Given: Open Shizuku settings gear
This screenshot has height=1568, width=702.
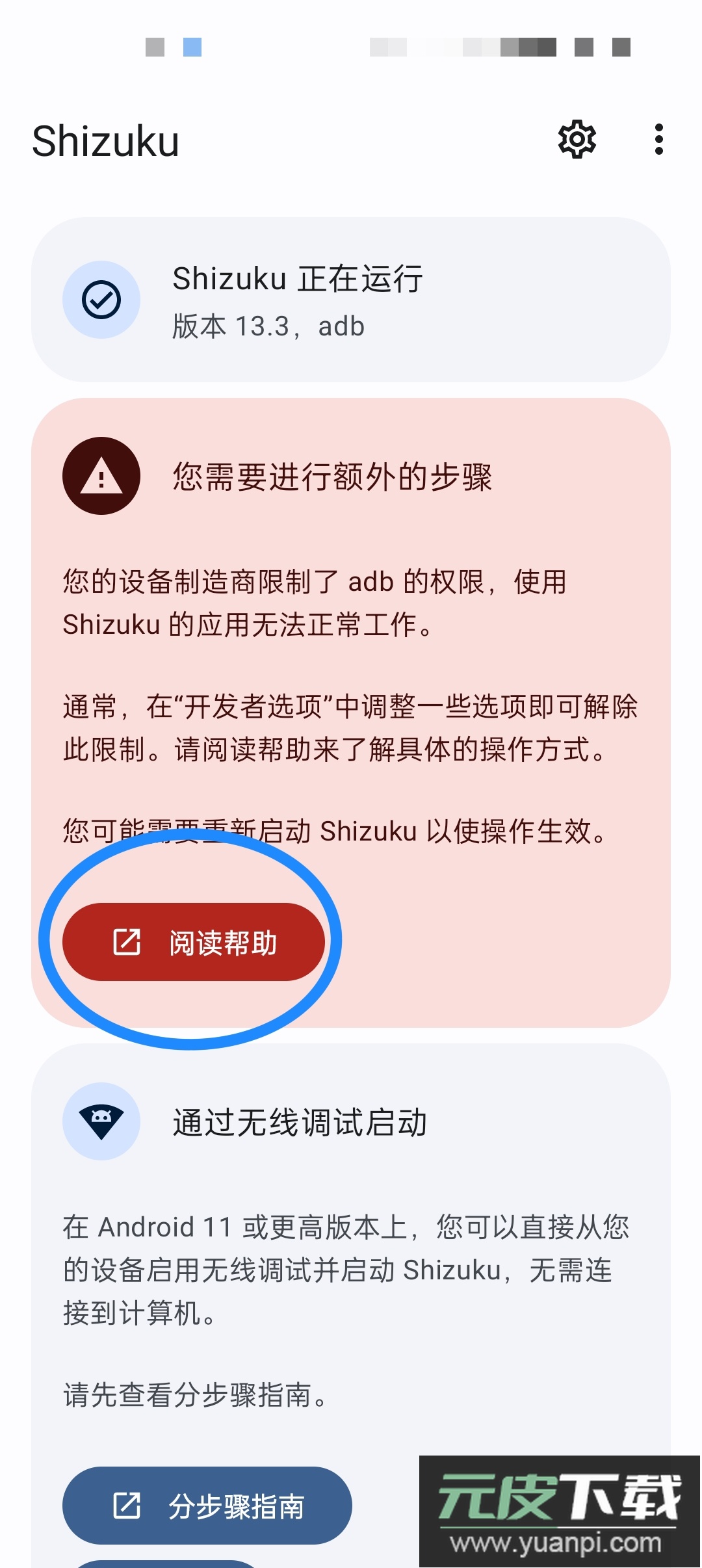Looking at the screenshot, I should tap(577, 139).
